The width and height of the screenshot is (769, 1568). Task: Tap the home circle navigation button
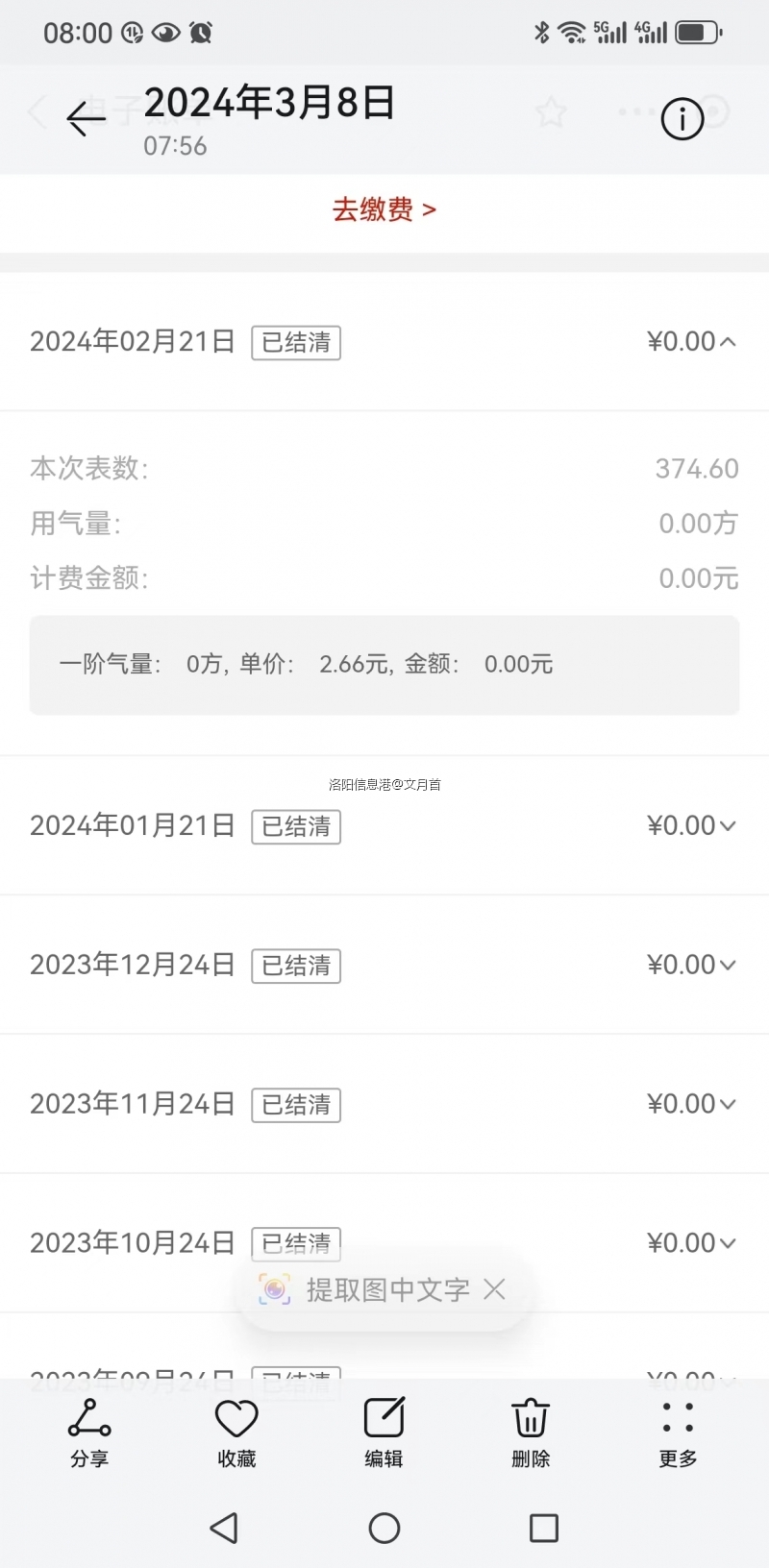(384, 1528)
